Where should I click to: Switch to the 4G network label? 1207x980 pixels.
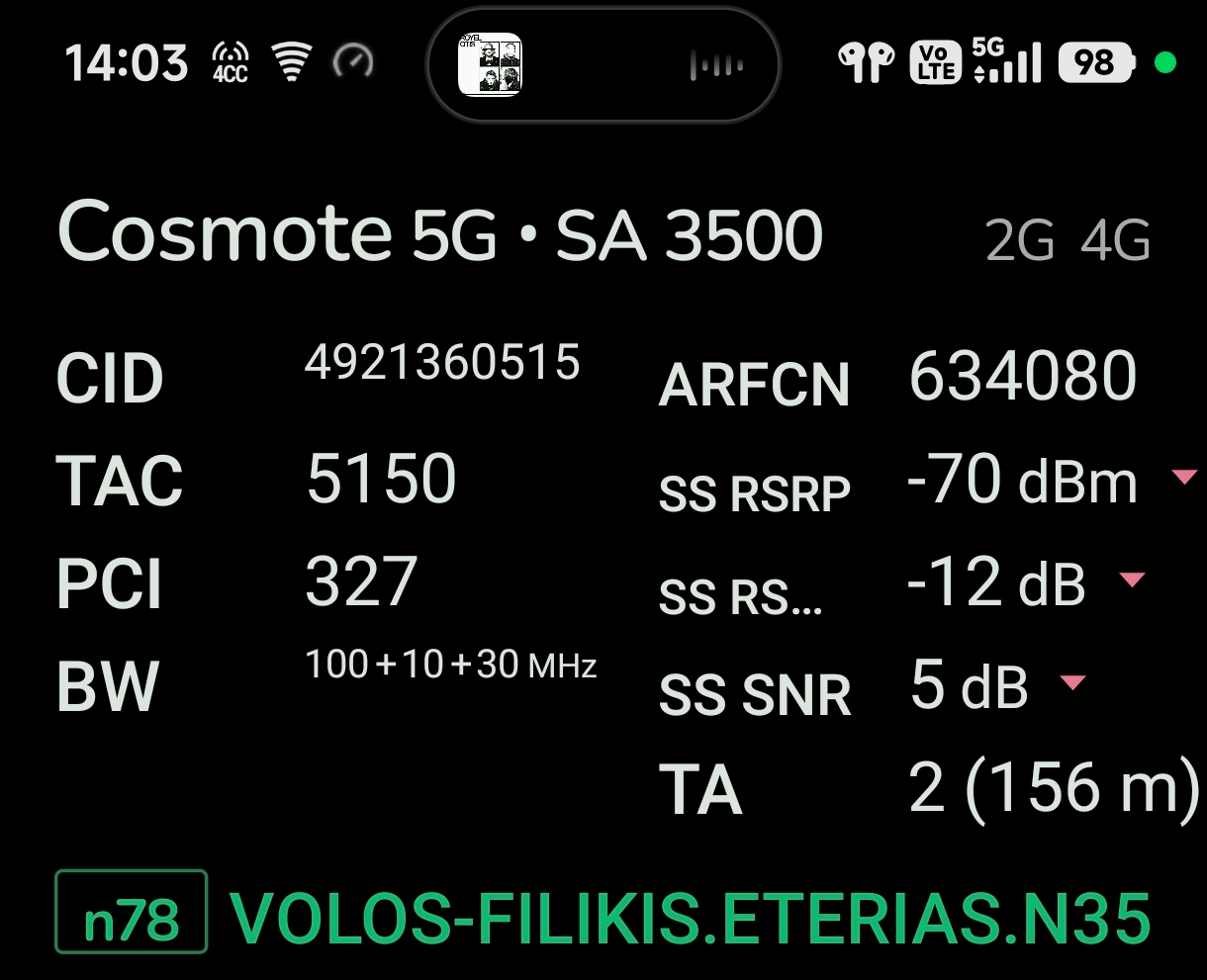1115,240
